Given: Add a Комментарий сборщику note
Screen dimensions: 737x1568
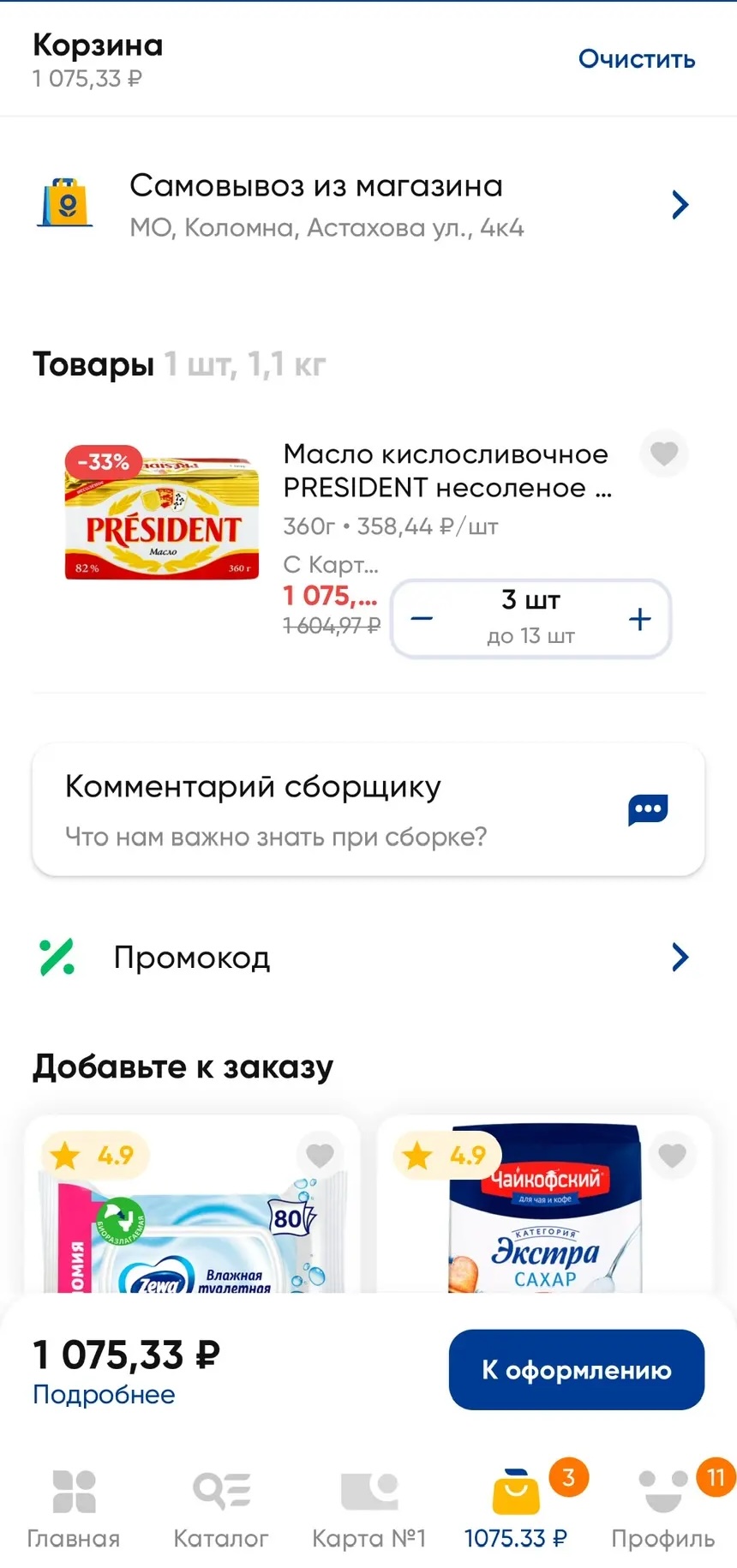Looking at the screenshot, I should click(x=368, y=810).
